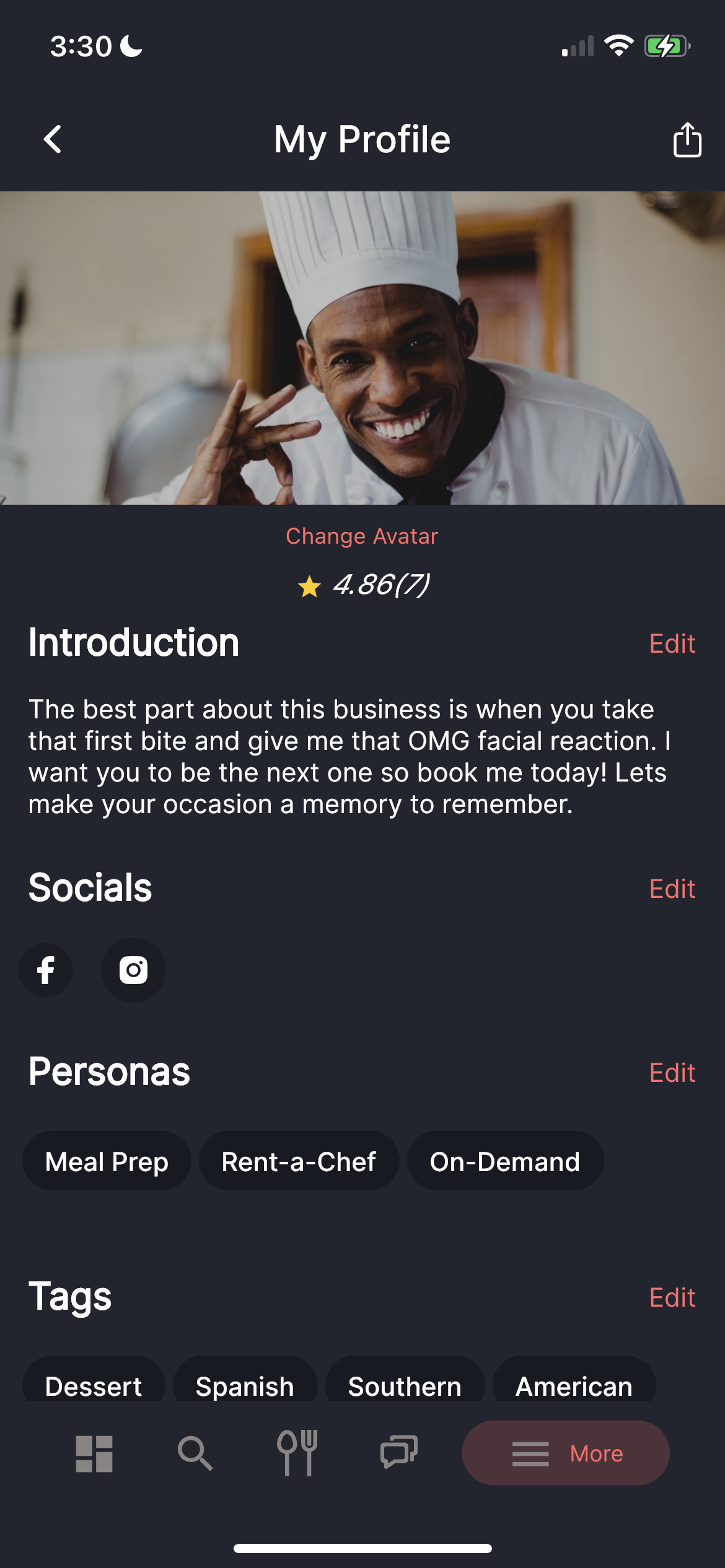Tap Change Avatar link
The image size is (725, 1568).
coord(362,536)
